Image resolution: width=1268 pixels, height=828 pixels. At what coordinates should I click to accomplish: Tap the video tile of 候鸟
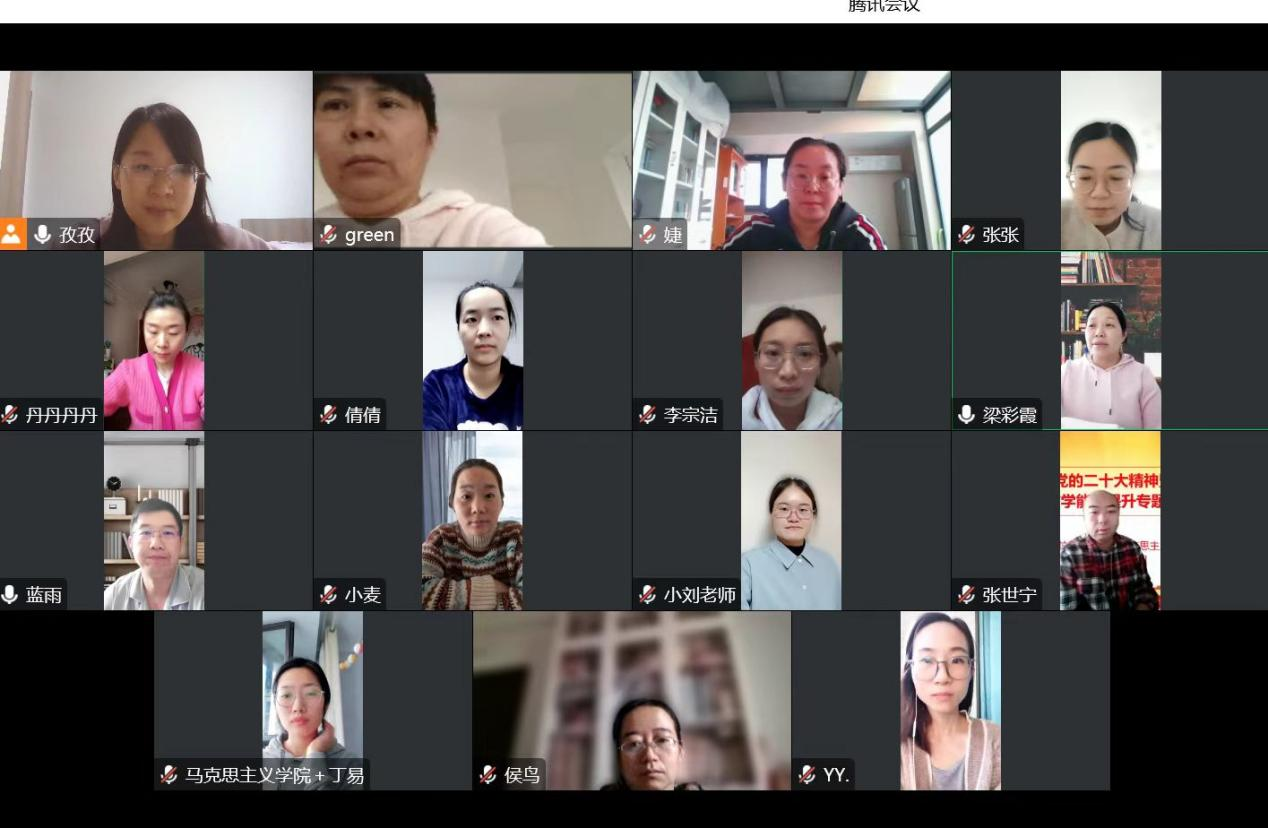(x=632, y=700)
